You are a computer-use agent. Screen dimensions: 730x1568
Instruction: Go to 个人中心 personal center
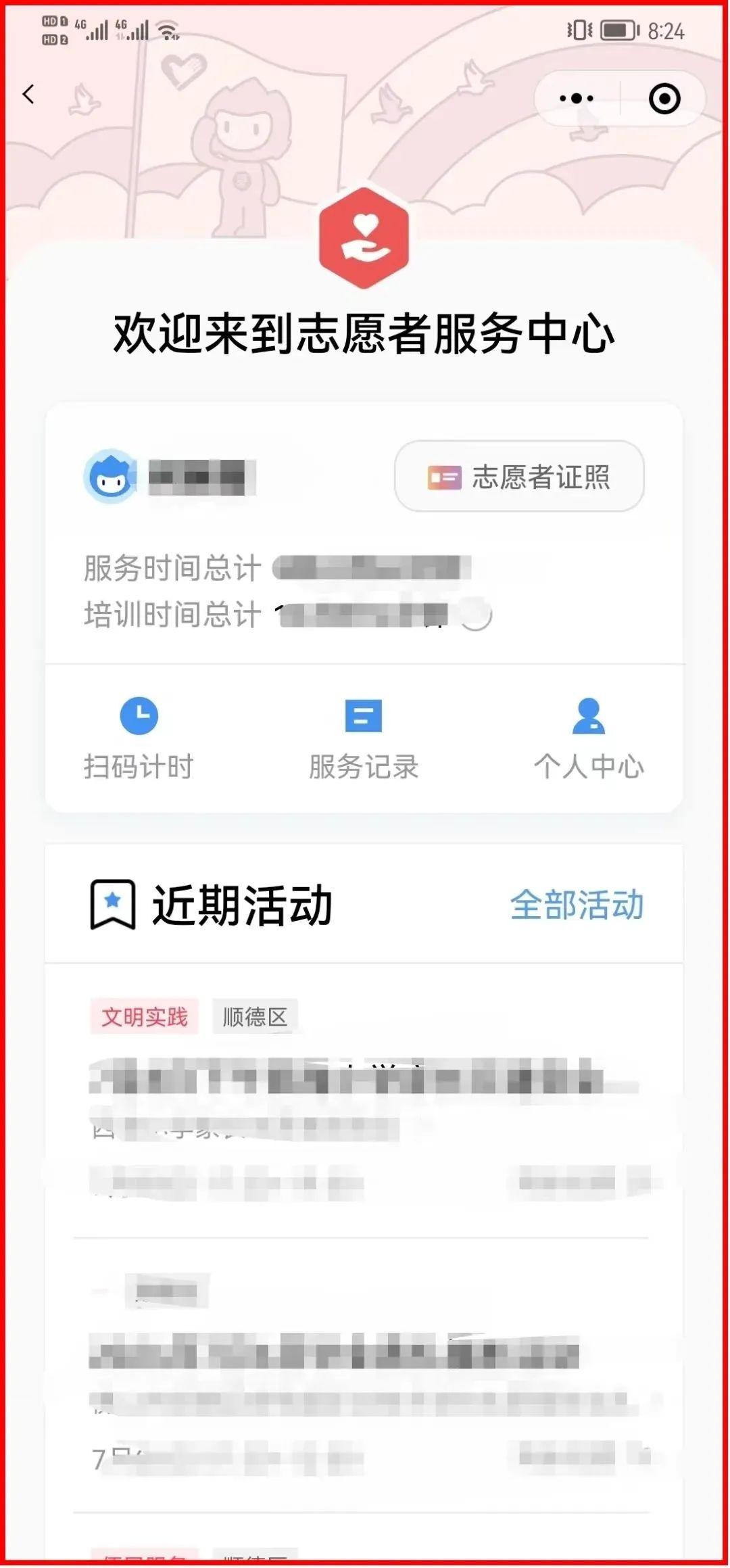pyautogui.click(x=588, y=738)
